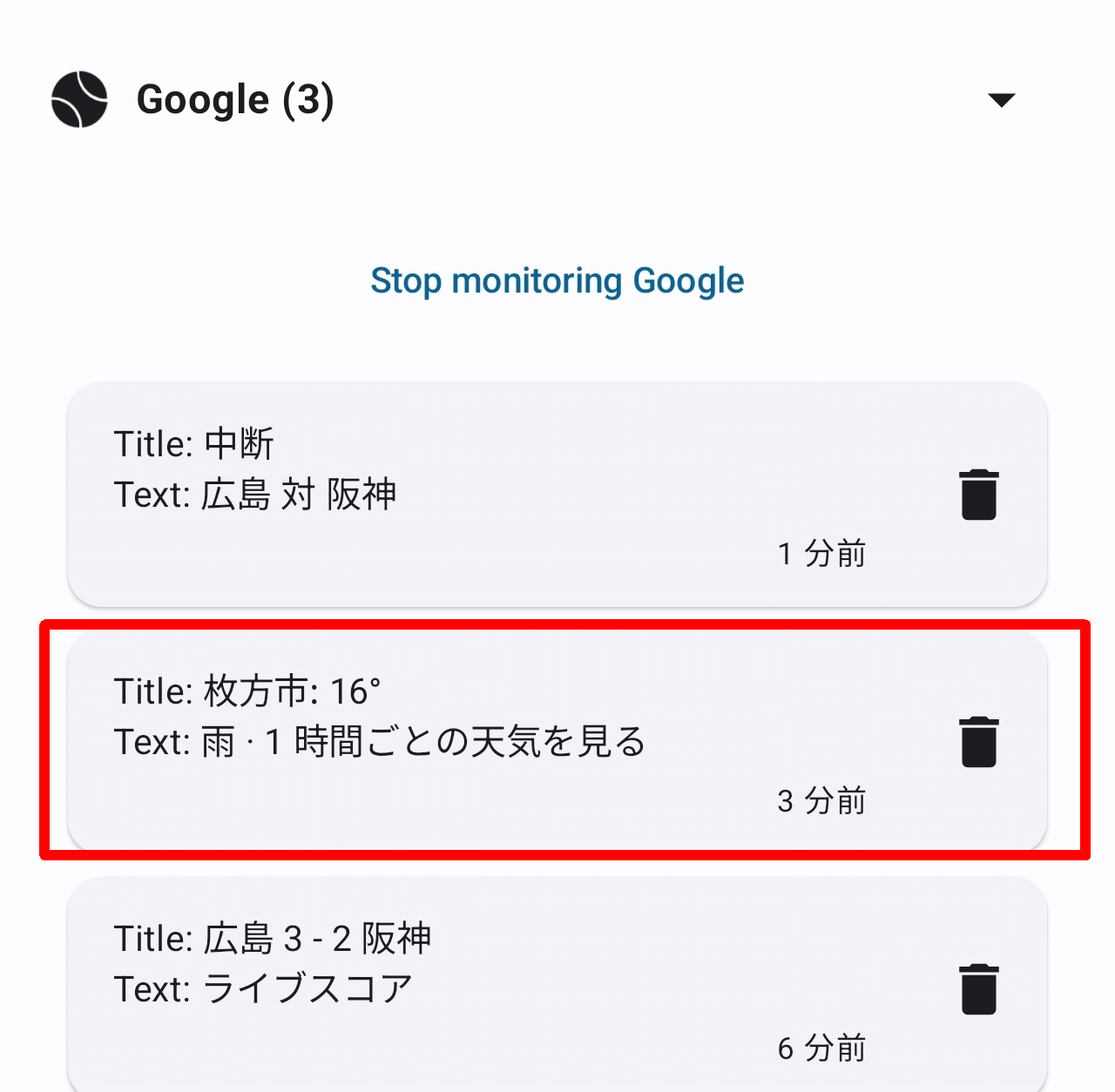Delete the 広島 3 - 2 阪神 notification
The image size is (1115, 1092).
(x=978, y=989)
